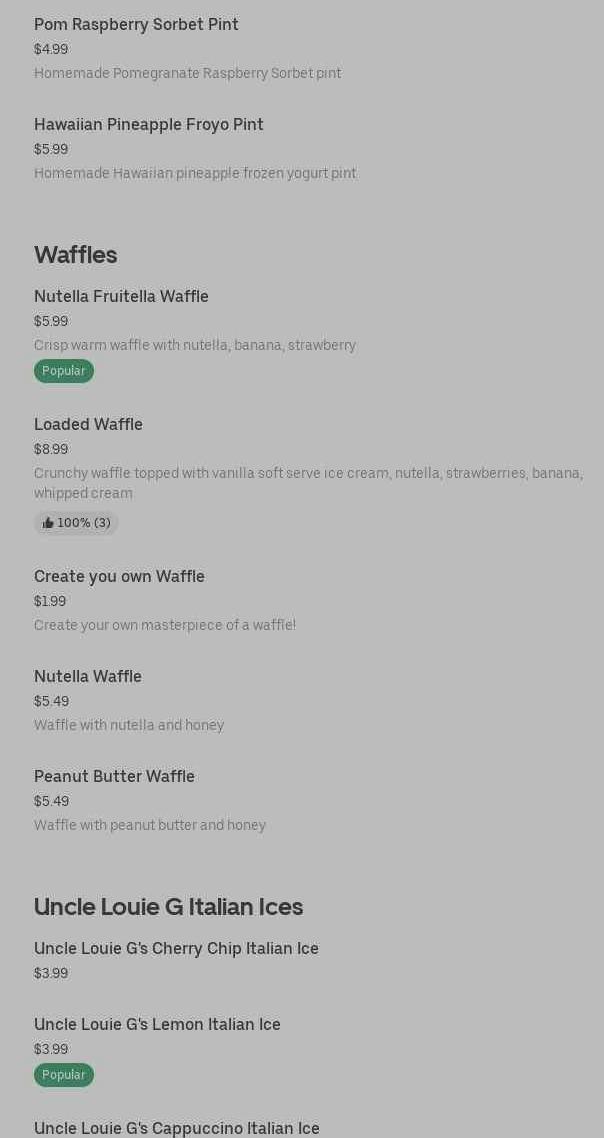Select Uncle Louie G's Cherry Chip Italian Ice

[176, 949]
